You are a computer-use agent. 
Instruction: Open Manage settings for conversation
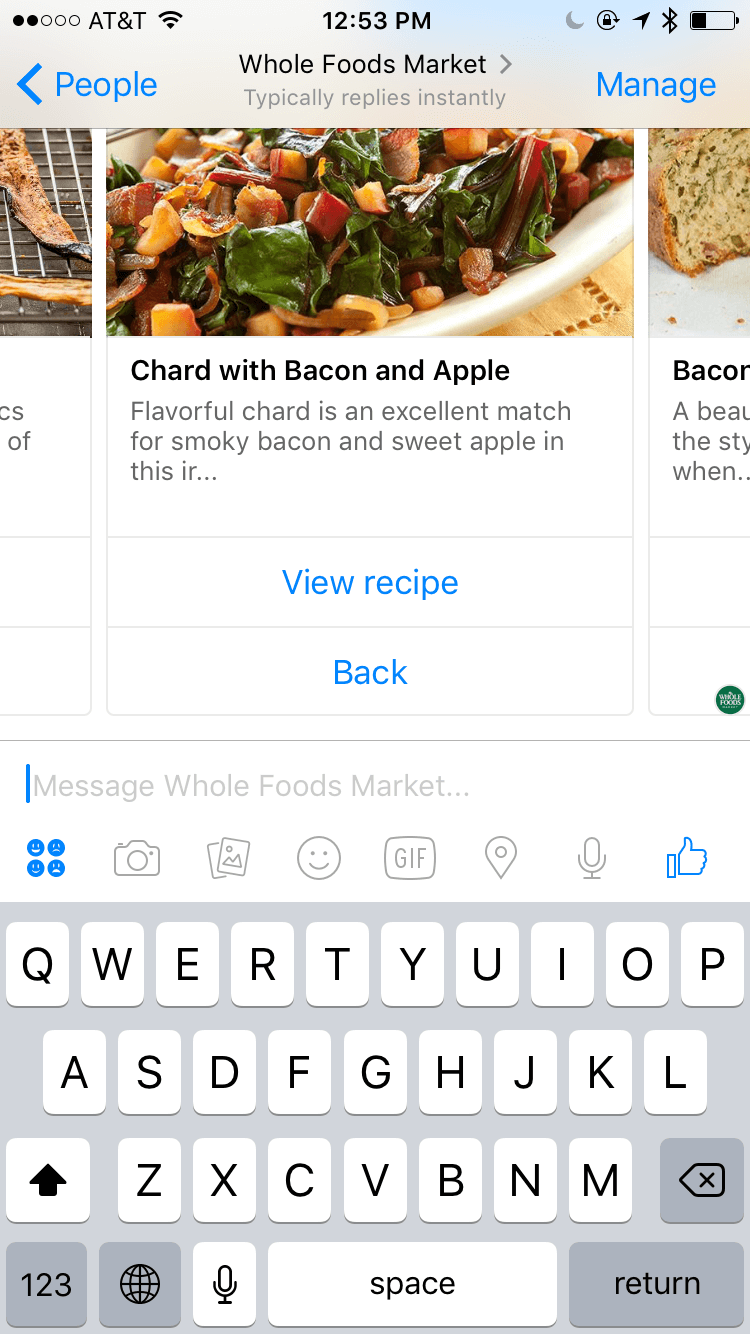(655, 85)
